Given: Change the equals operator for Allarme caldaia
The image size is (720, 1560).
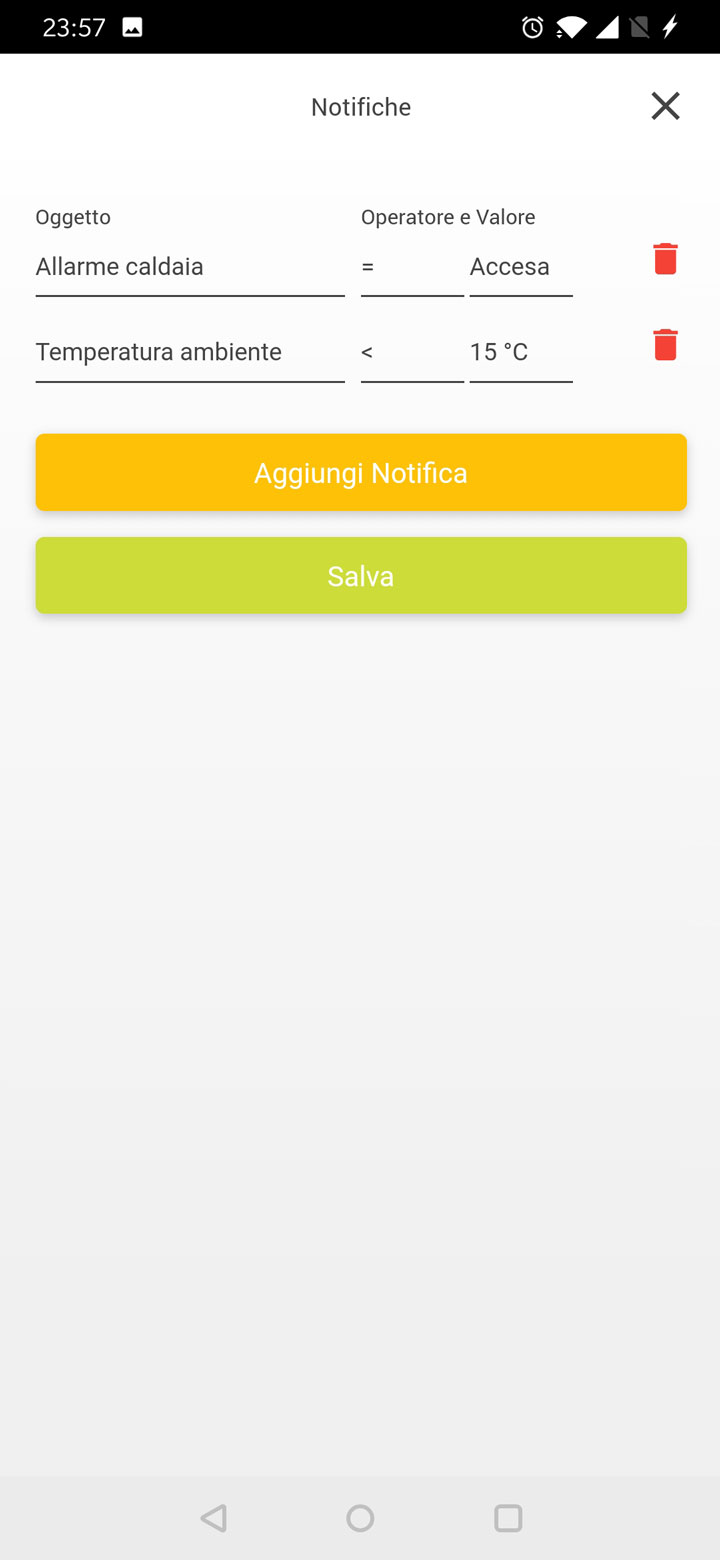Looking at the screenshot, I should pos(411,267).
